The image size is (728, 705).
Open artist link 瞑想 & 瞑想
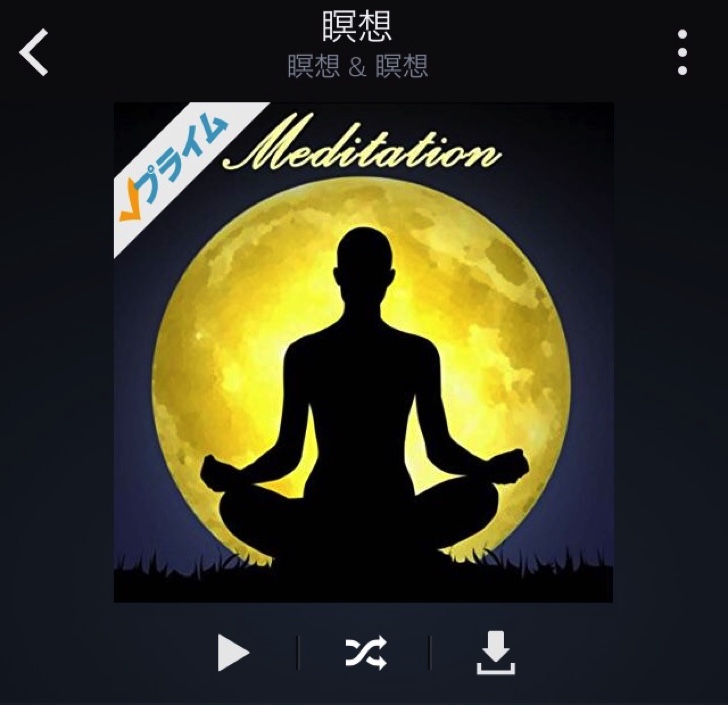coord(358,66)
